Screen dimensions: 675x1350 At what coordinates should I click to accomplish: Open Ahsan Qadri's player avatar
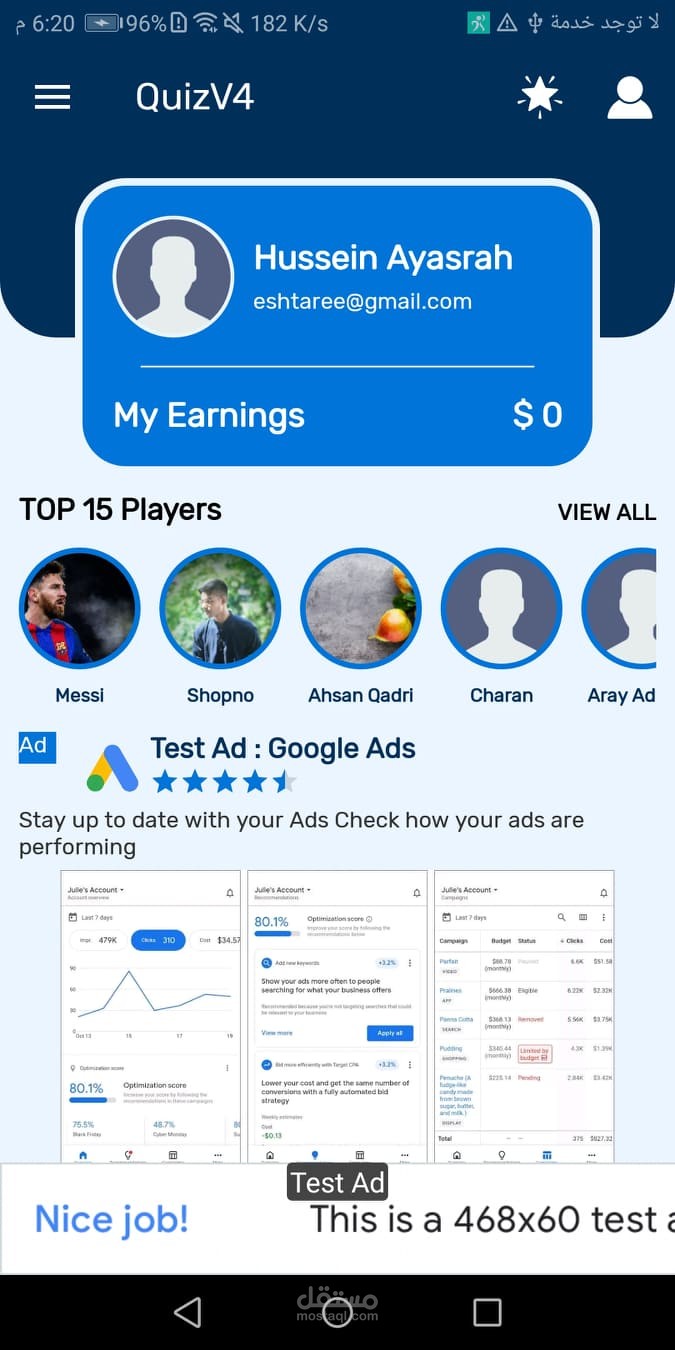coord(361,608)
